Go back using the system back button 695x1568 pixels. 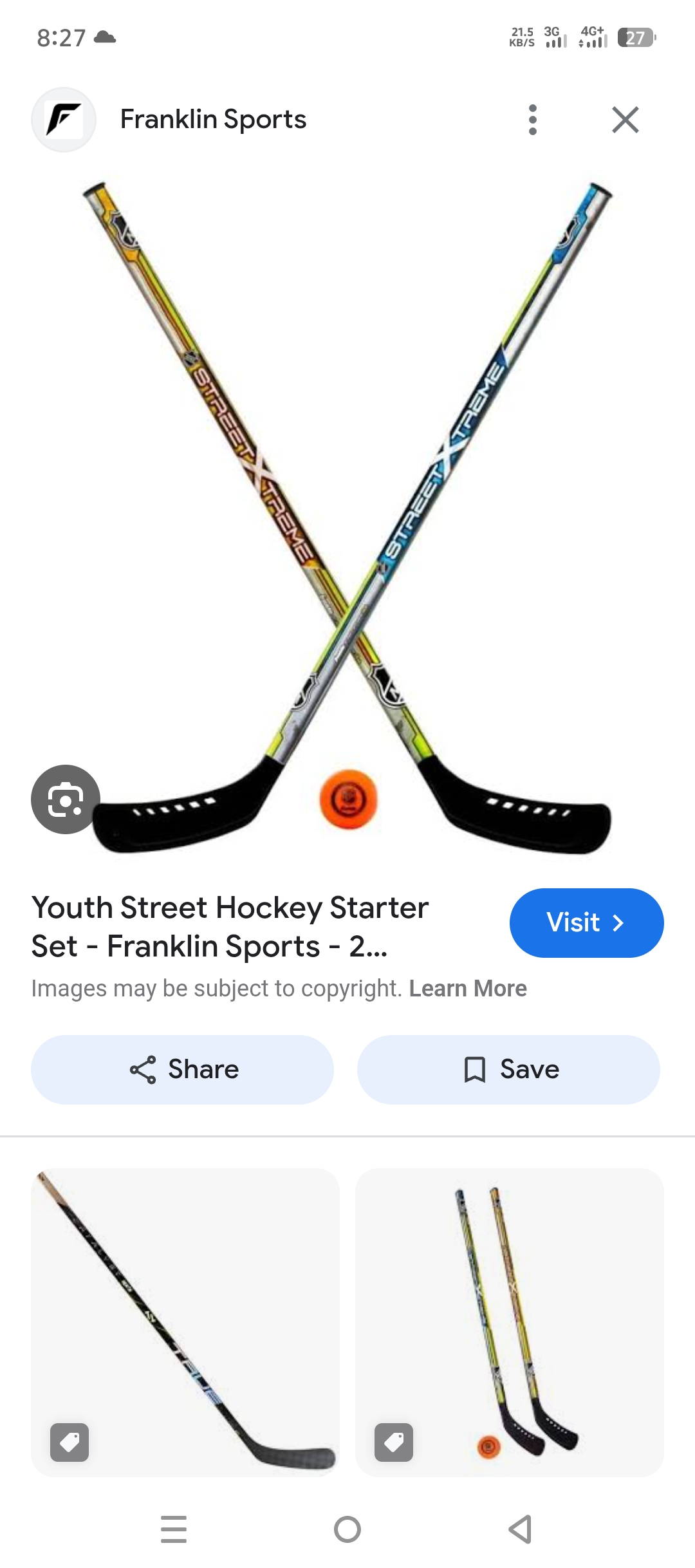[520, 1529]
